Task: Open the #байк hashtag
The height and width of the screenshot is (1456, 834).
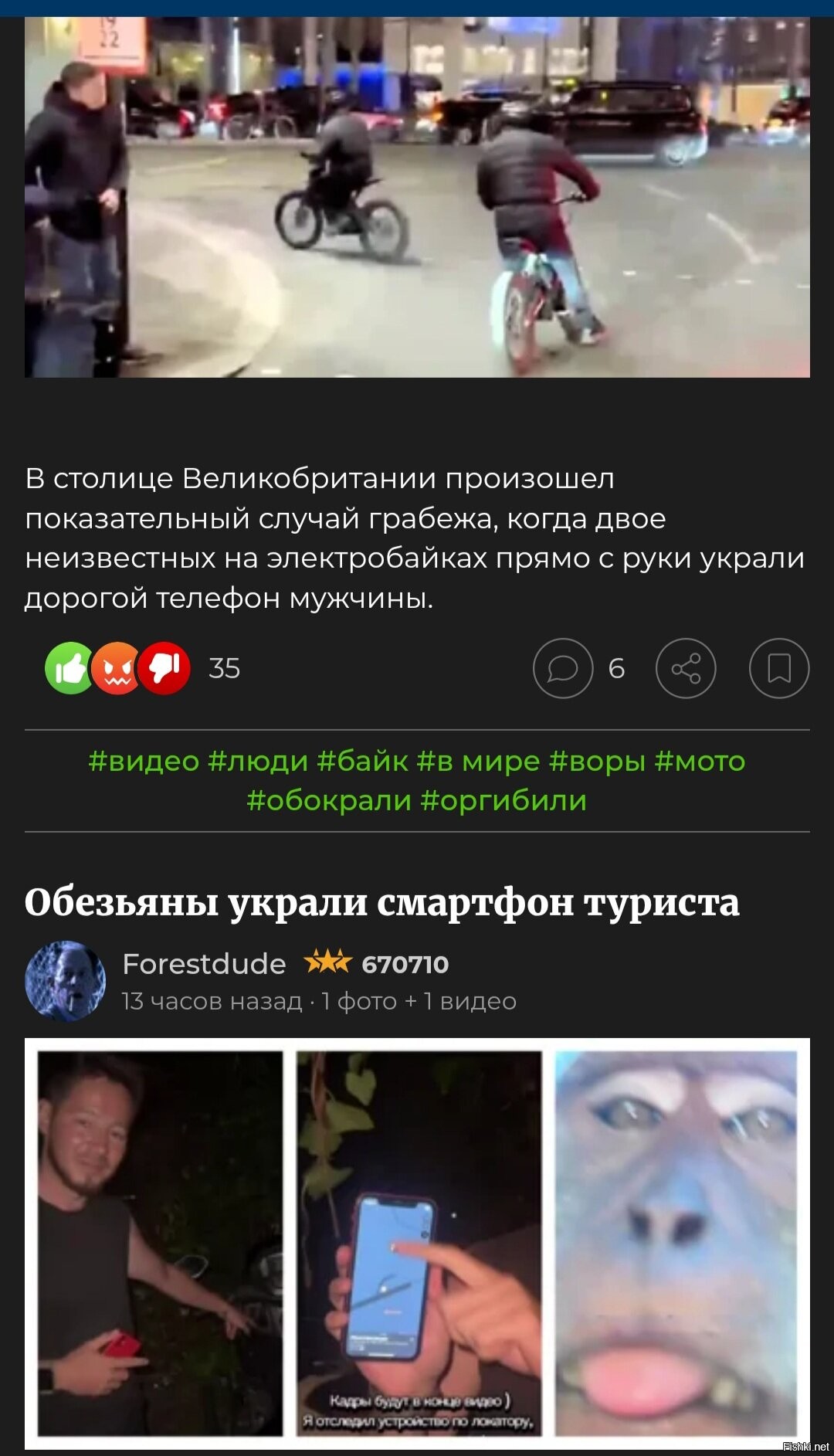Action: pyautogui.click(x=363, y=762)
